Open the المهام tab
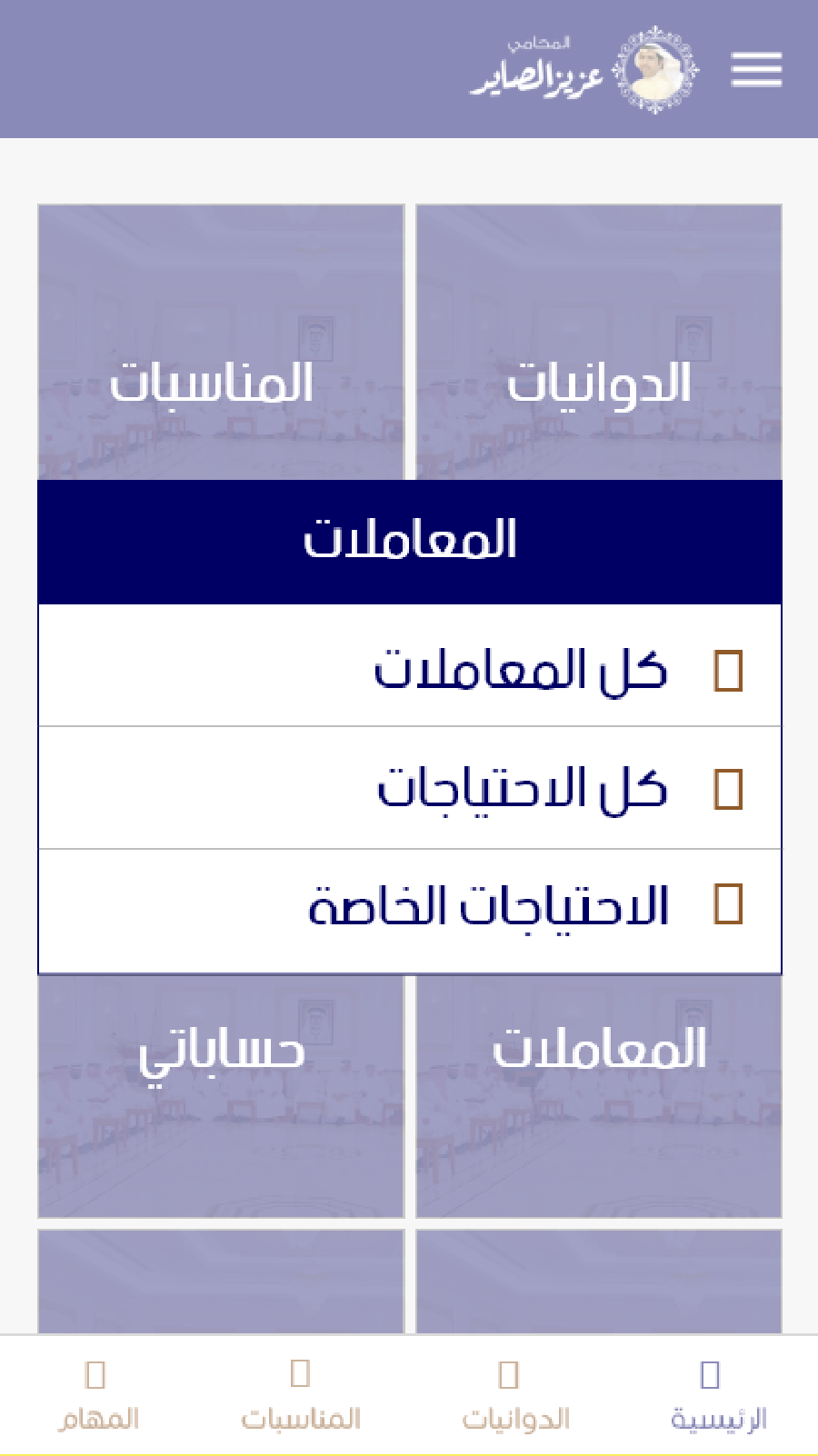Viewport: 818px width, 1456px height. coord(98,1395)
